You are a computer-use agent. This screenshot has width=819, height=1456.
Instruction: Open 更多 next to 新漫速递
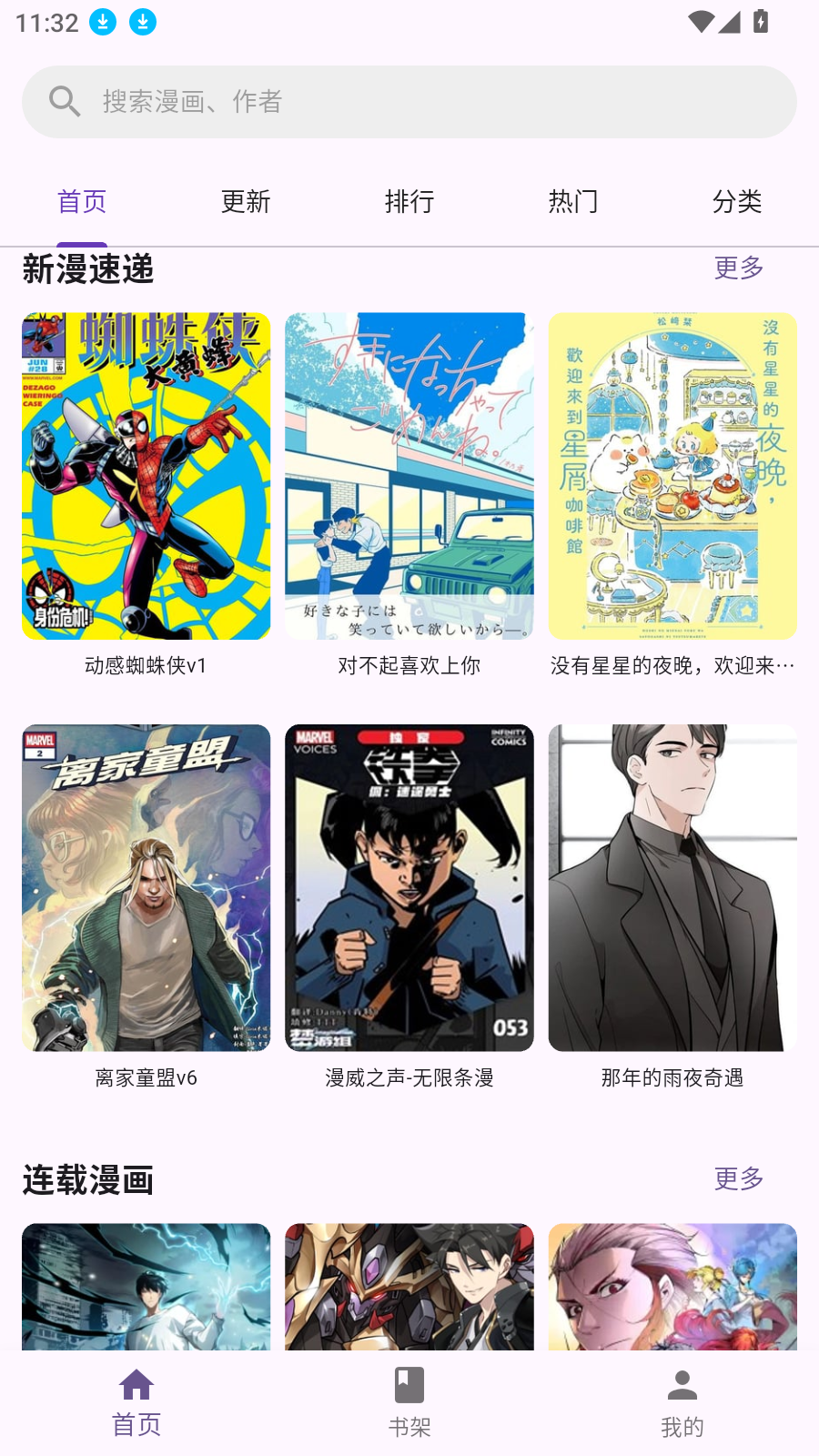pyautogui.click(x=738, y=268)
